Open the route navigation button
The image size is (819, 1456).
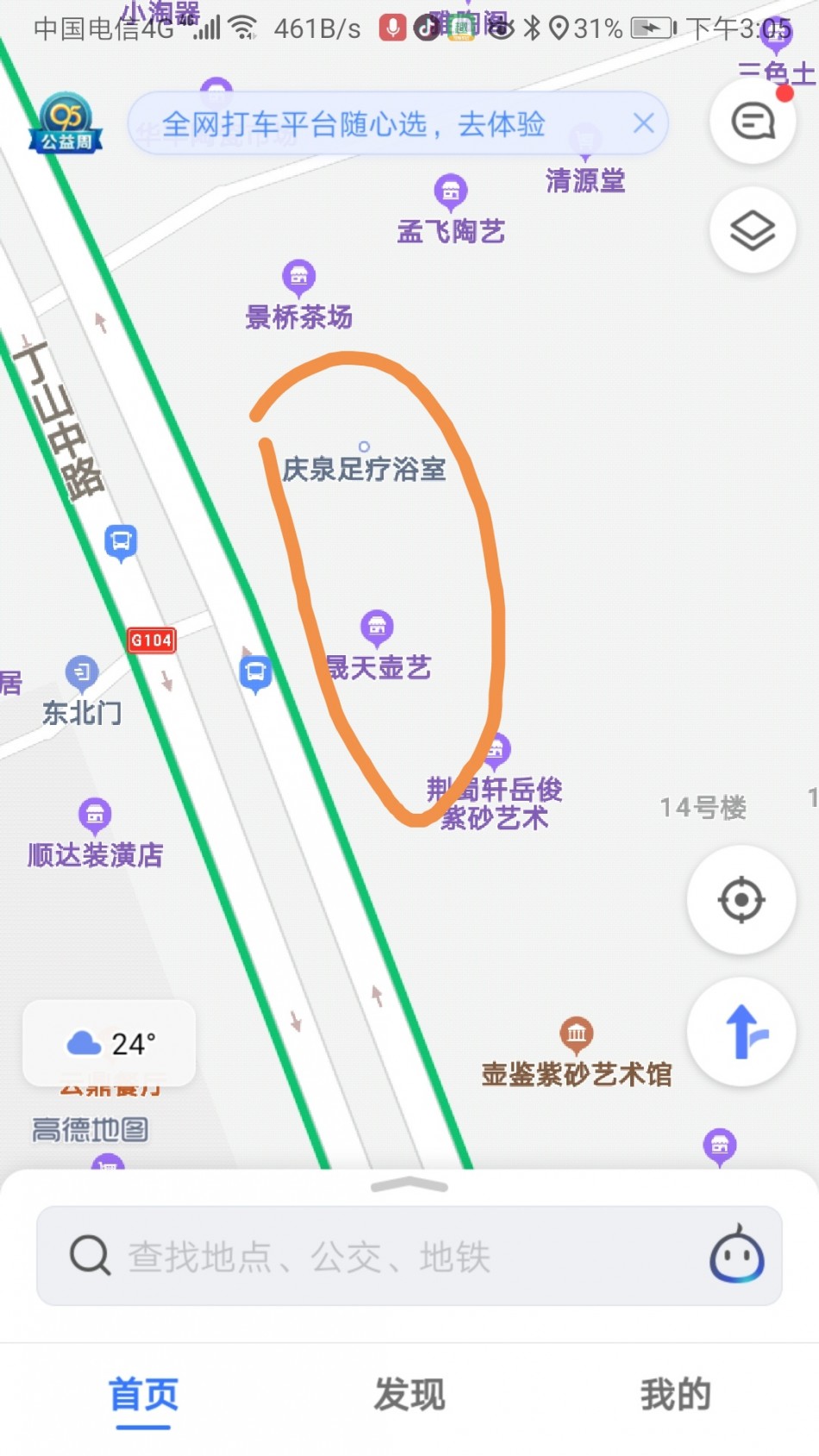coord(741,1031)
